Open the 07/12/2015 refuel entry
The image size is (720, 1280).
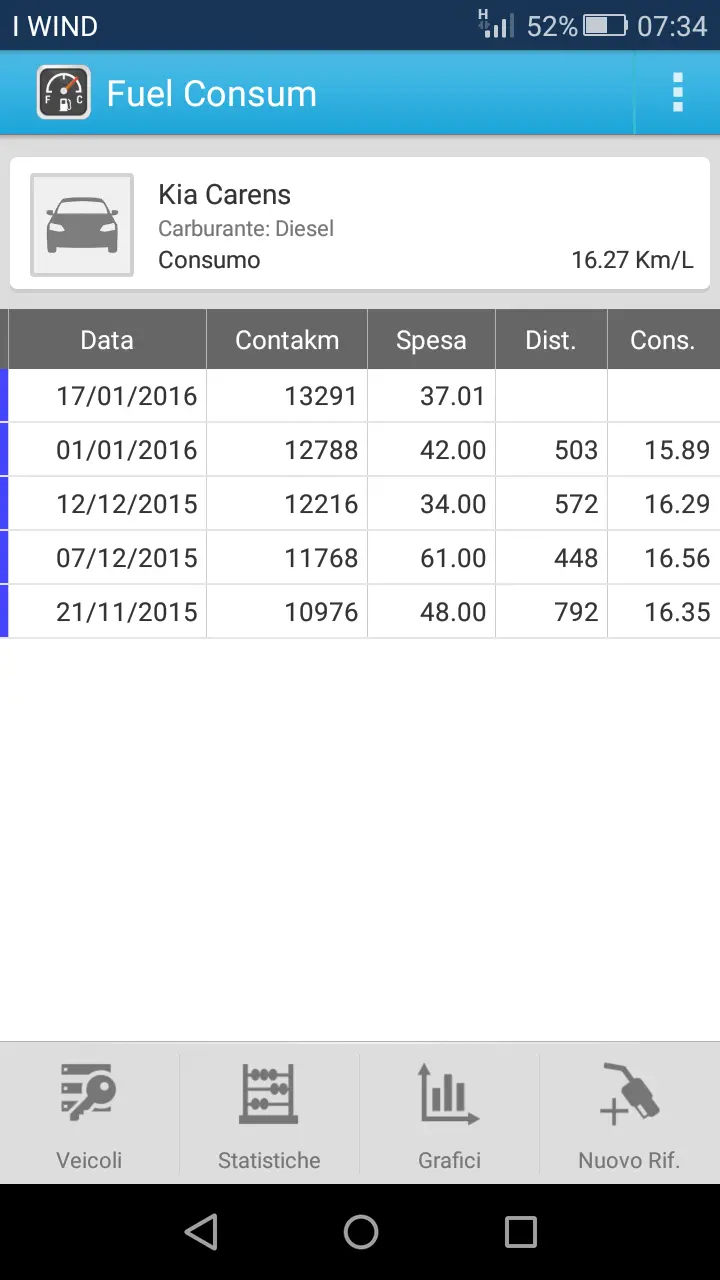(360, 558)
